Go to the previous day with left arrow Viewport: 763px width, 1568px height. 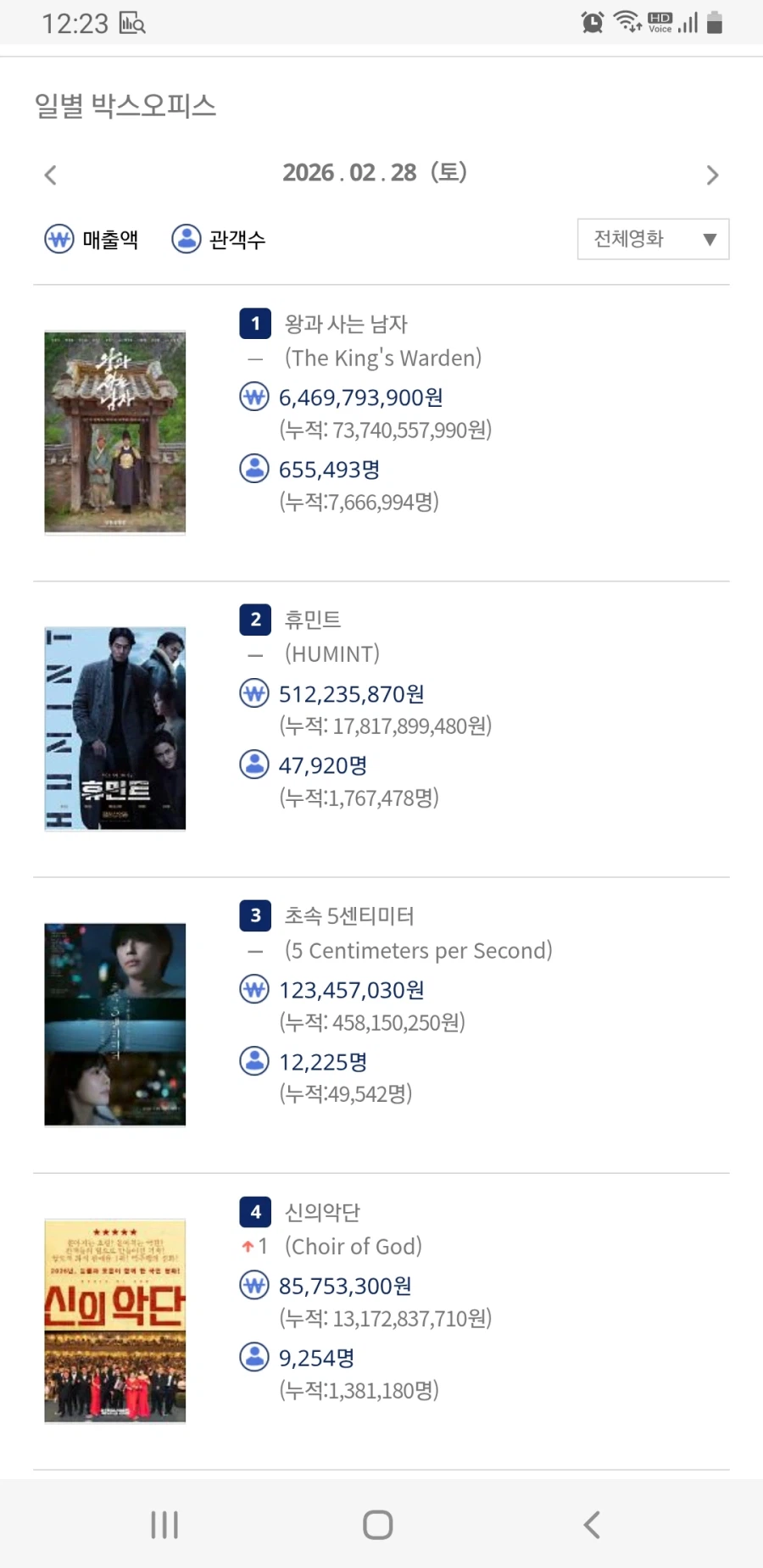click(x=51, y=175)
